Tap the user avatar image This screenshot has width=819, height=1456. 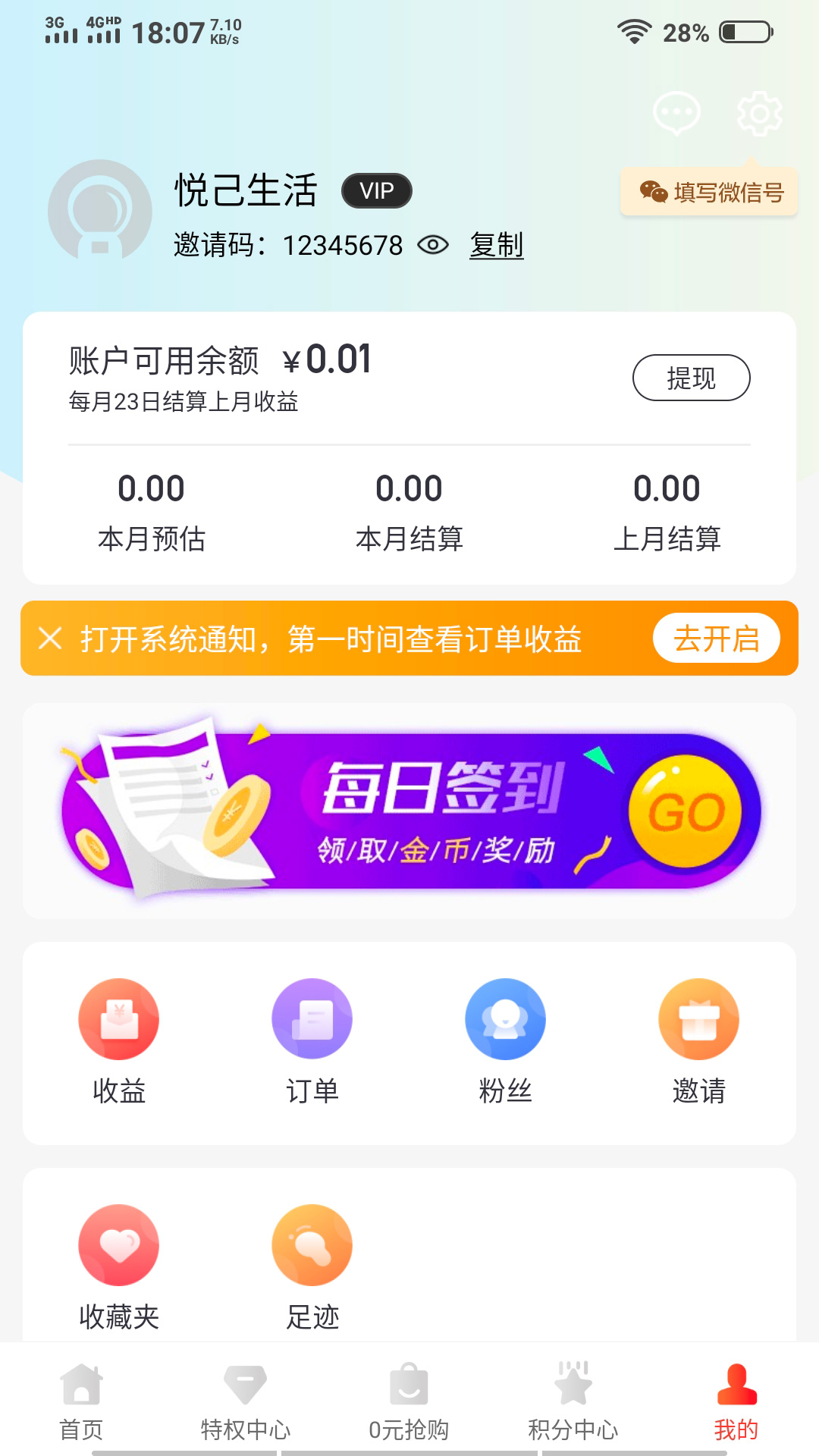tap(99, 210)
